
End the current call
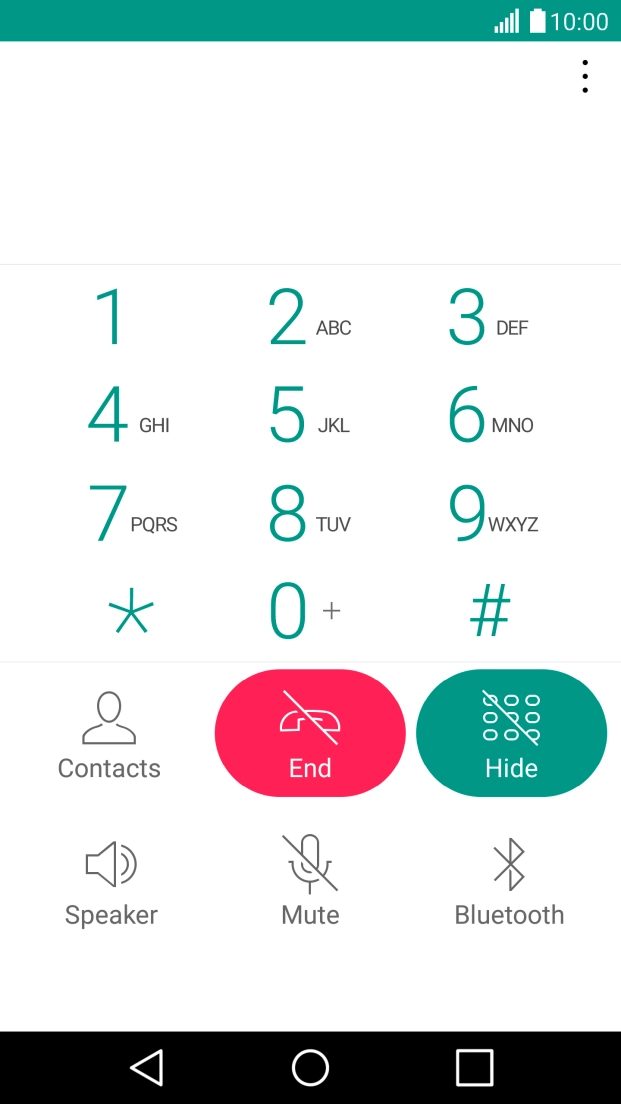click(310, 733)
